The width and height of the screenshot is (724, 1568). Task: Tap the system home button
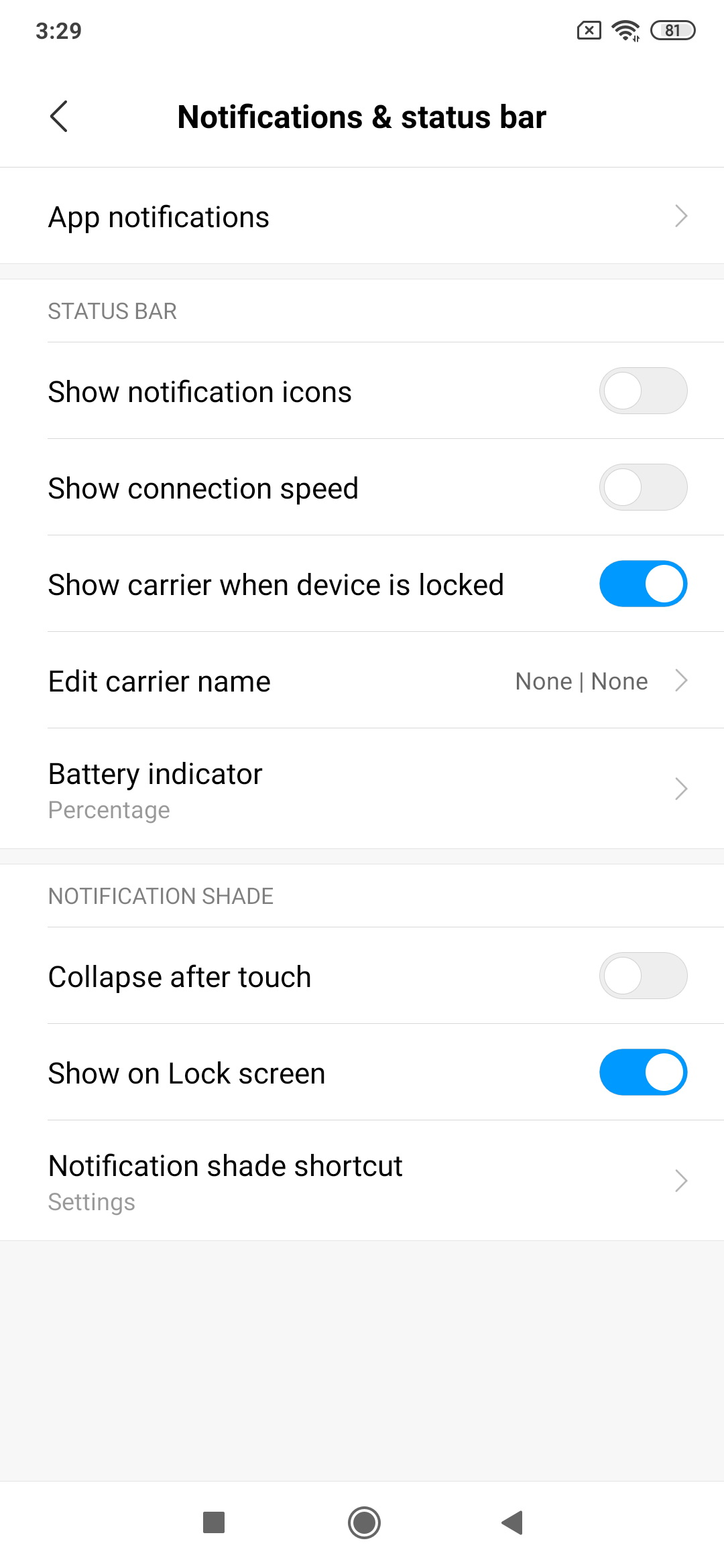click(x=364, y=1522)
